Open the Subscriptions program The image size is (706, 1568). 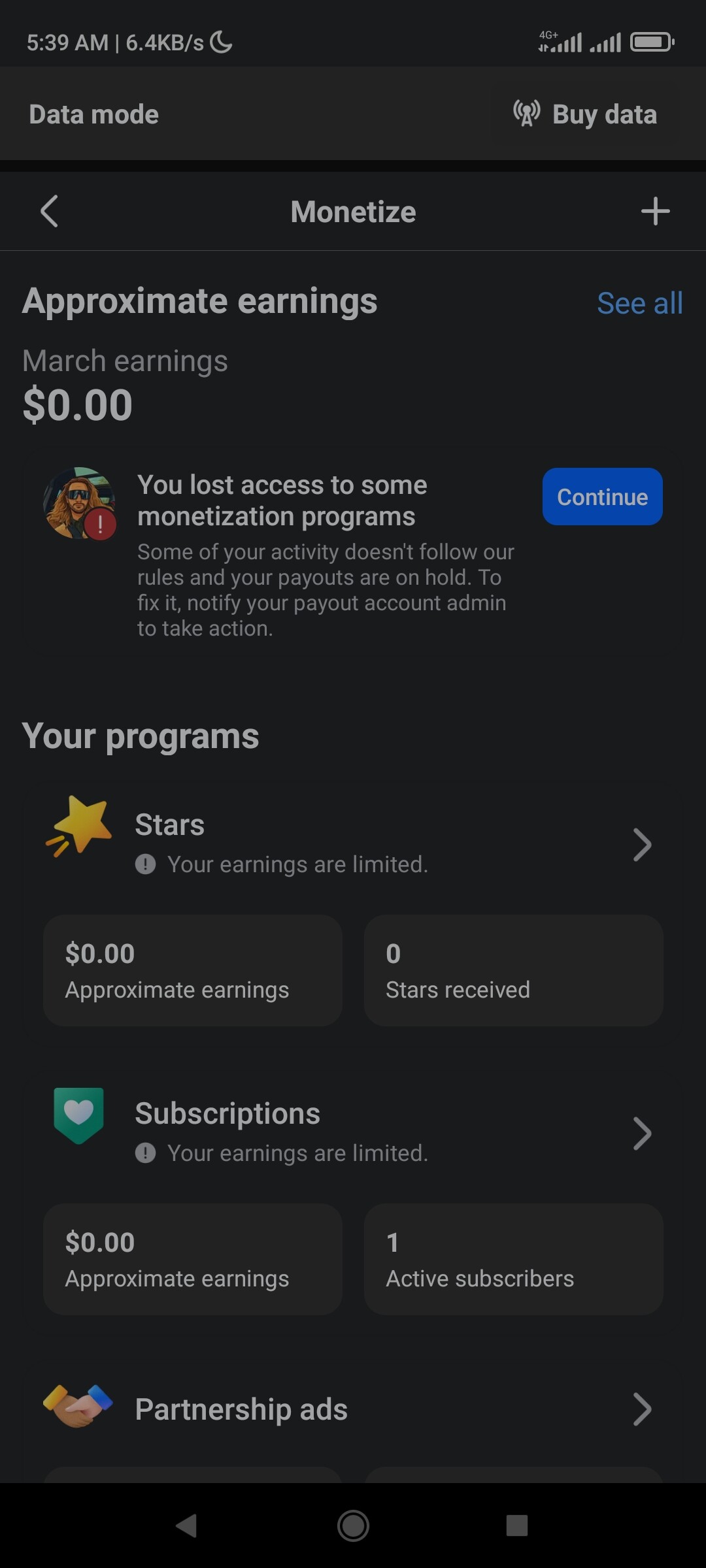(353, 1132)
